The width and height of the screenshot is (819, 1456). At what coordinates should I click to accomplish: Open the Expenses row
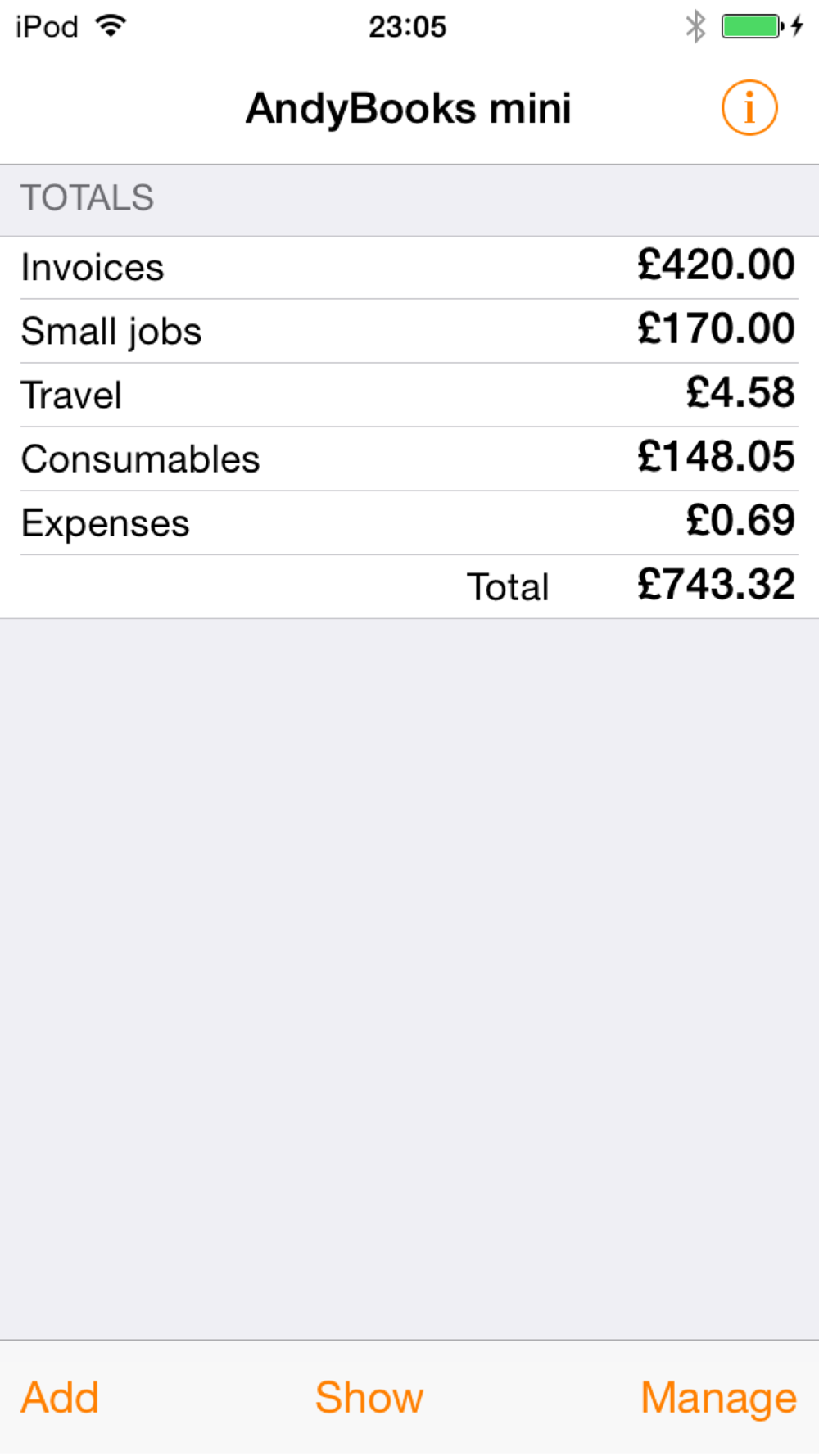(x=409, y=522)
